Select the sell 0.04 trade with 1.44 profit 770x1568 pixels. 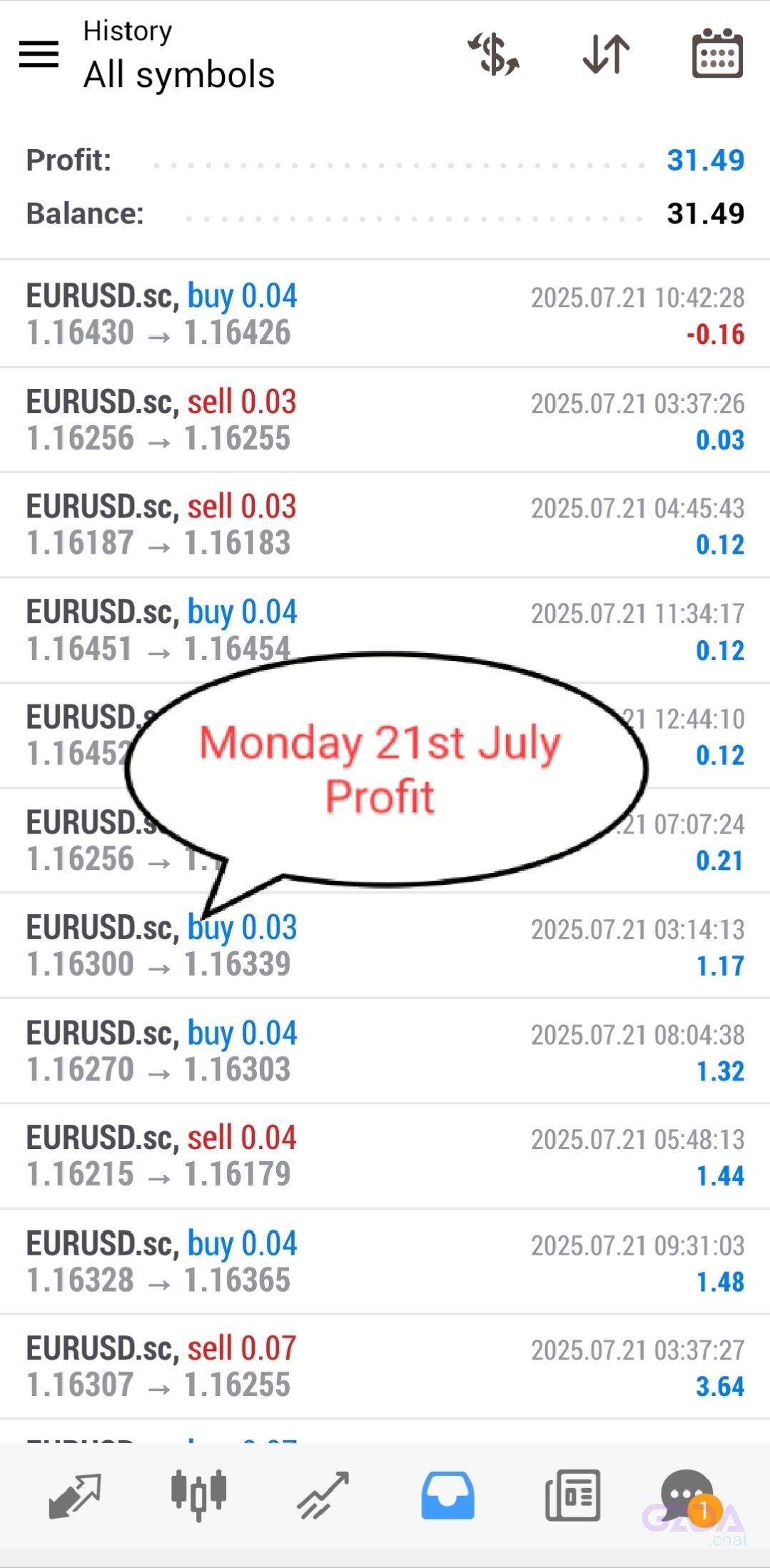[385, 1156]
